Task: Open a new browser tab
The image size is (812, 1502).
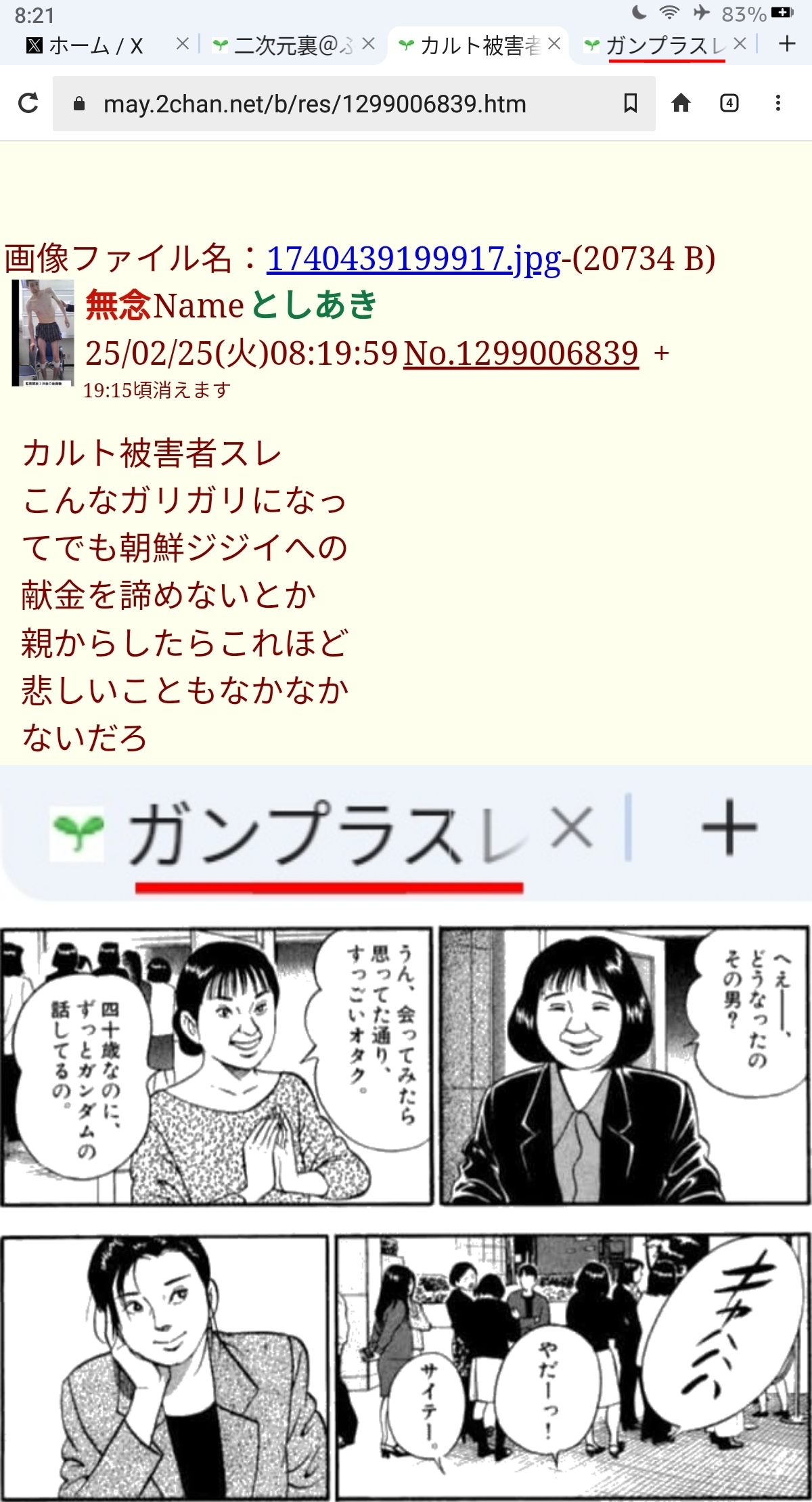Action: tap(787, 45)
